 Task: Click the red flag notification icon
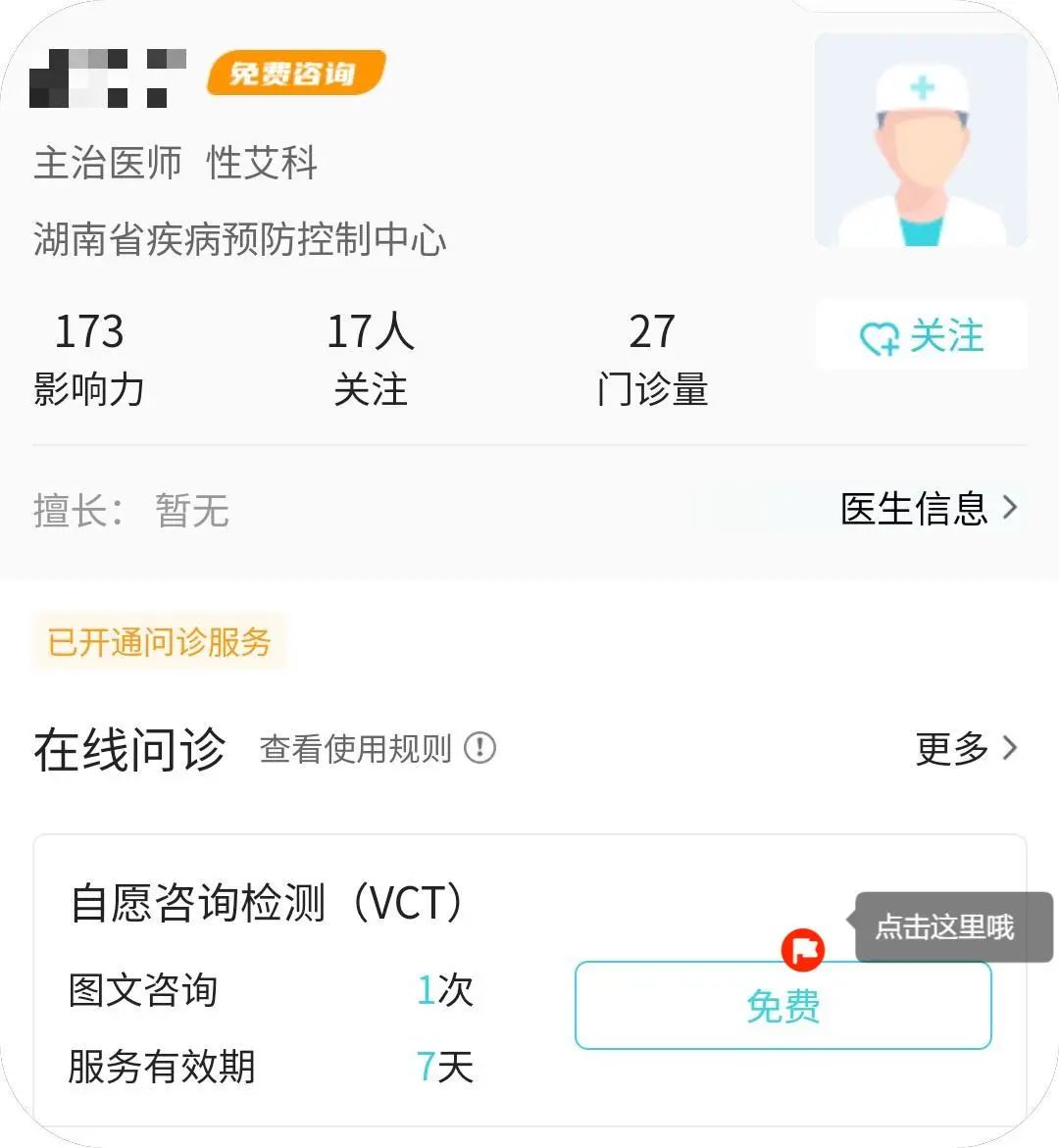[x=804, y=948]
